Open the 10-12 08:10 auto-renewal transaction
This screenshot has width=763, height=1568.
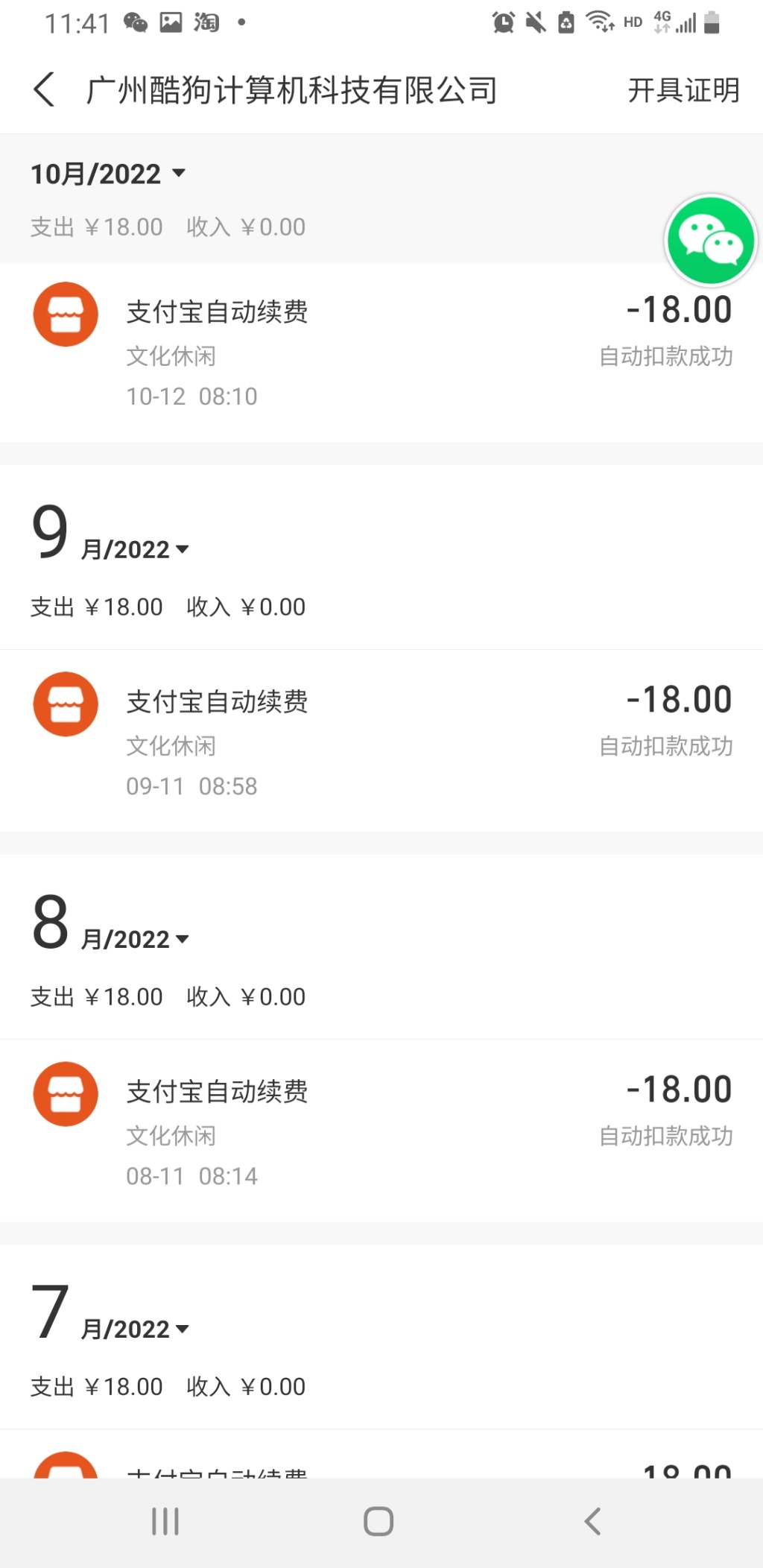tap(381, 353)
